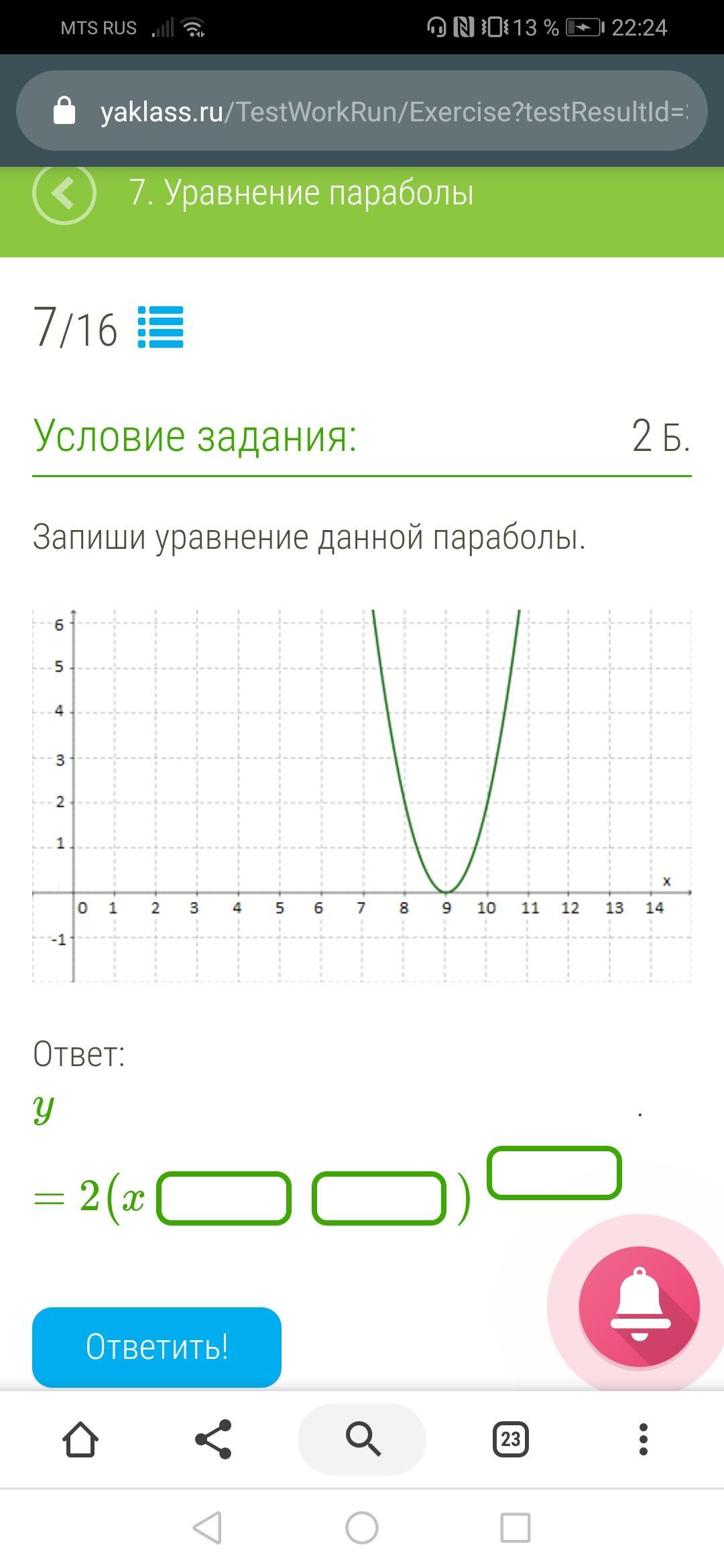Go to browser home page
The height and width of the screenshot is (1568, 724).
click(80, 1439)
